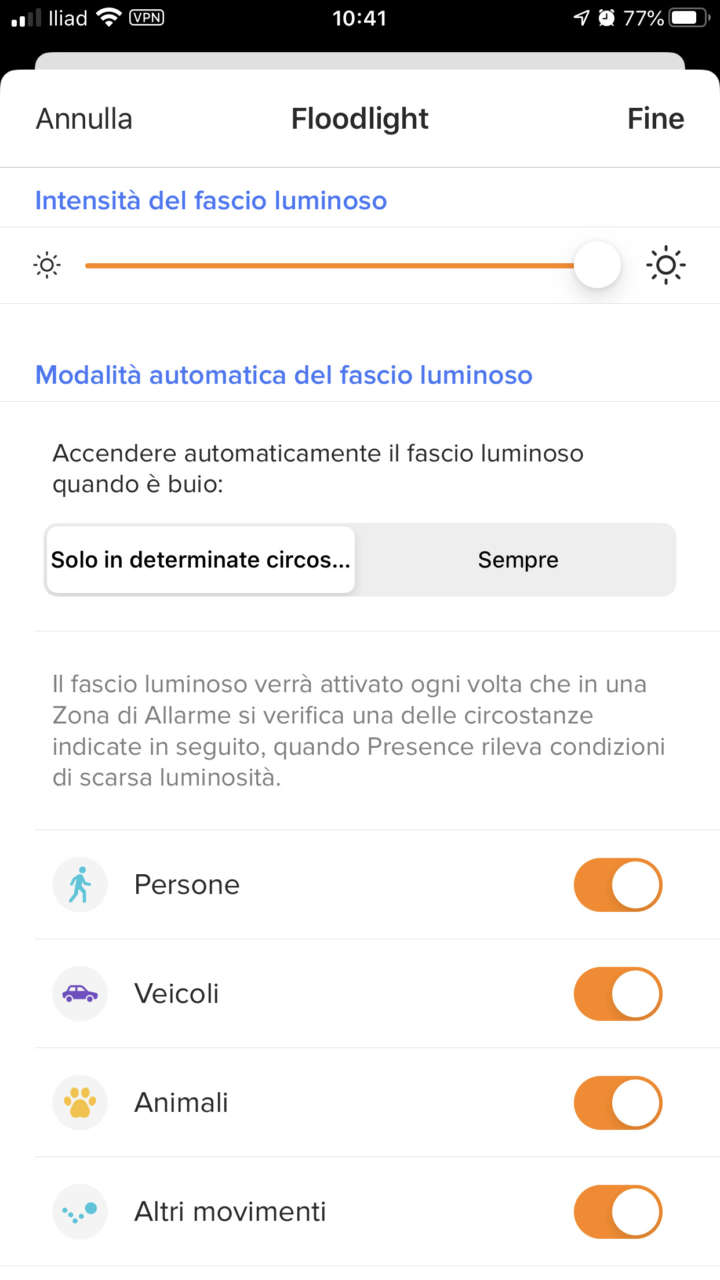
Task: Tap Annulla to cancel changes
Action: point(84,119)
